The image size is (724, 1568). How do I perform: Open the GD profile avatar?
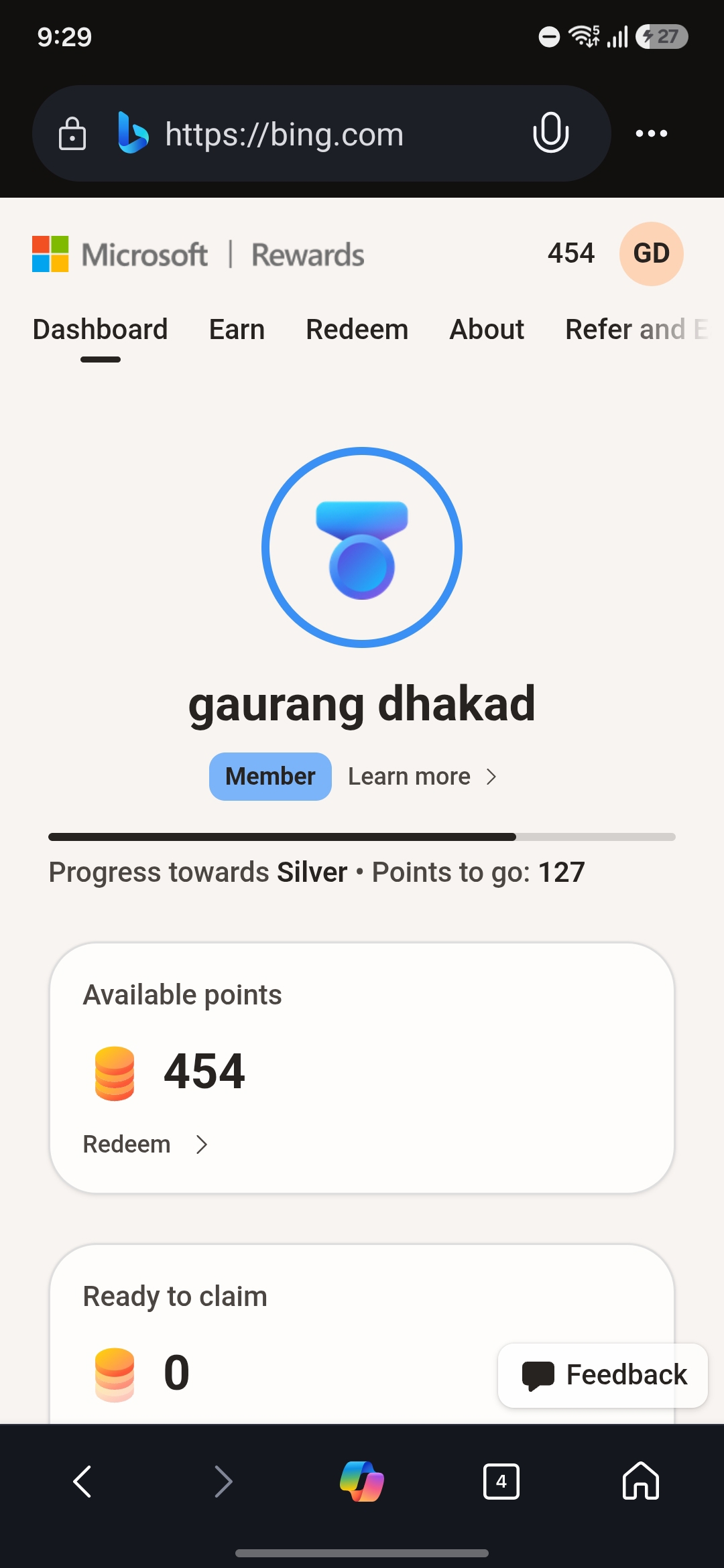[651, 254]
